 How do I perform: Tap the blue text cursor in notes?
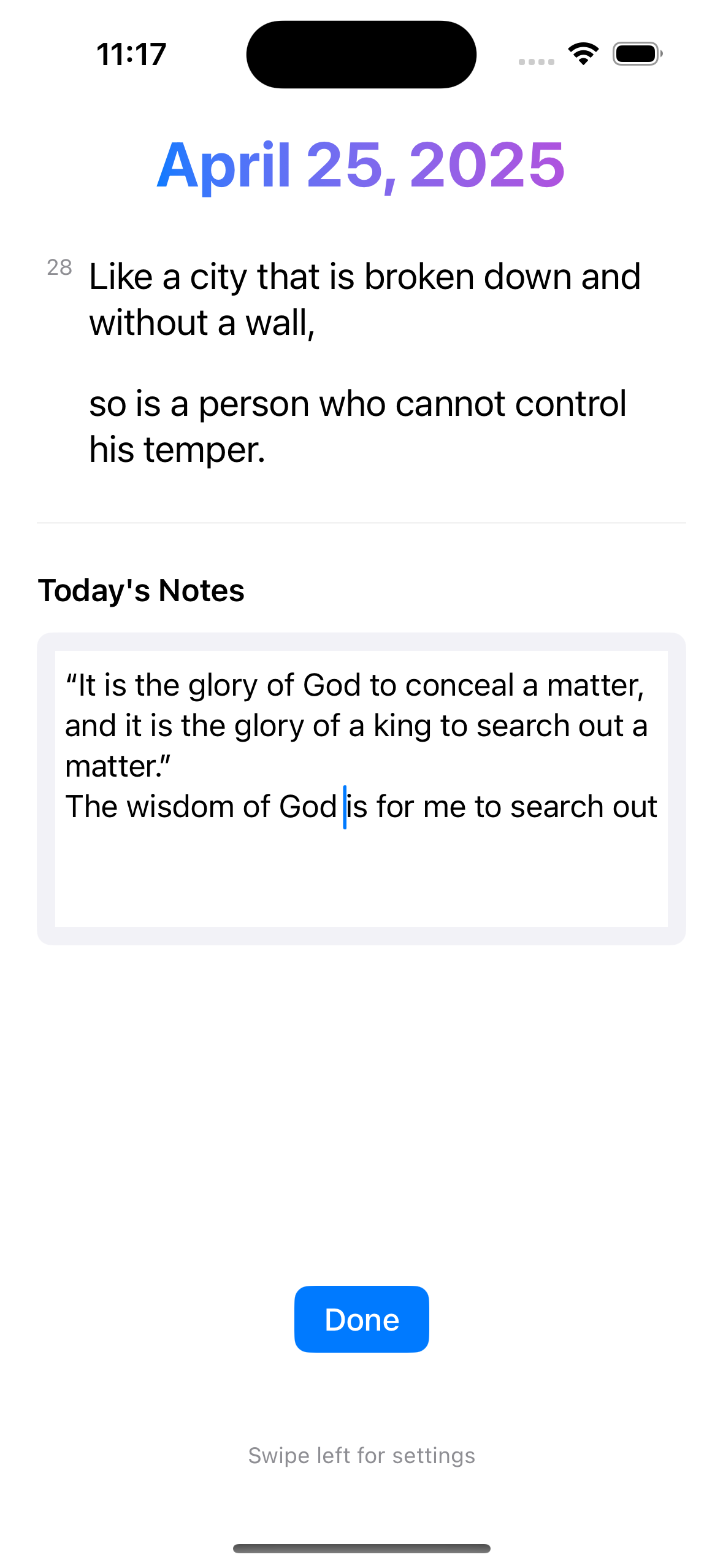(x=344, y=806)
